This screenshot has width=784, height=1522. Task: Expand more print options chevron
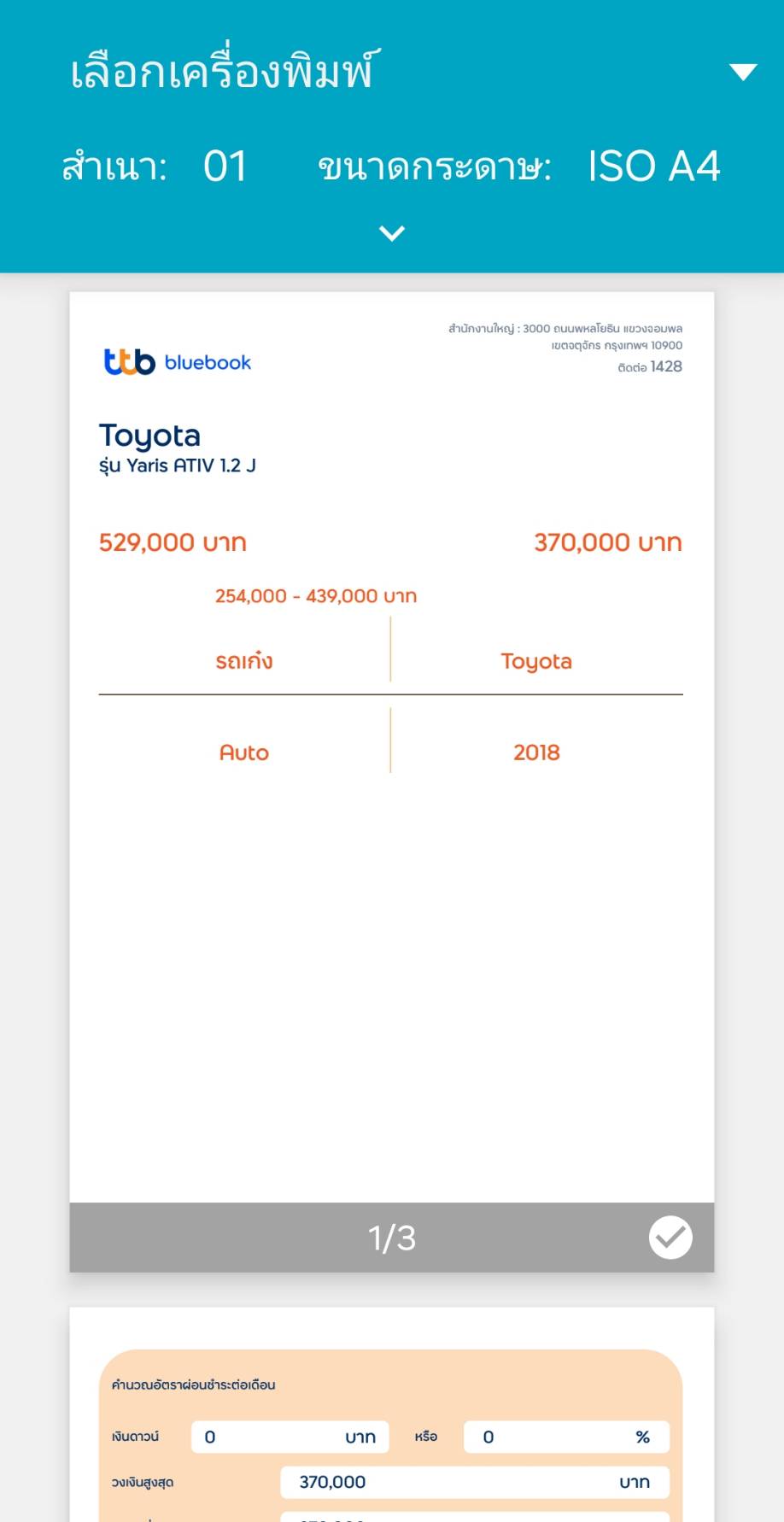391,233
